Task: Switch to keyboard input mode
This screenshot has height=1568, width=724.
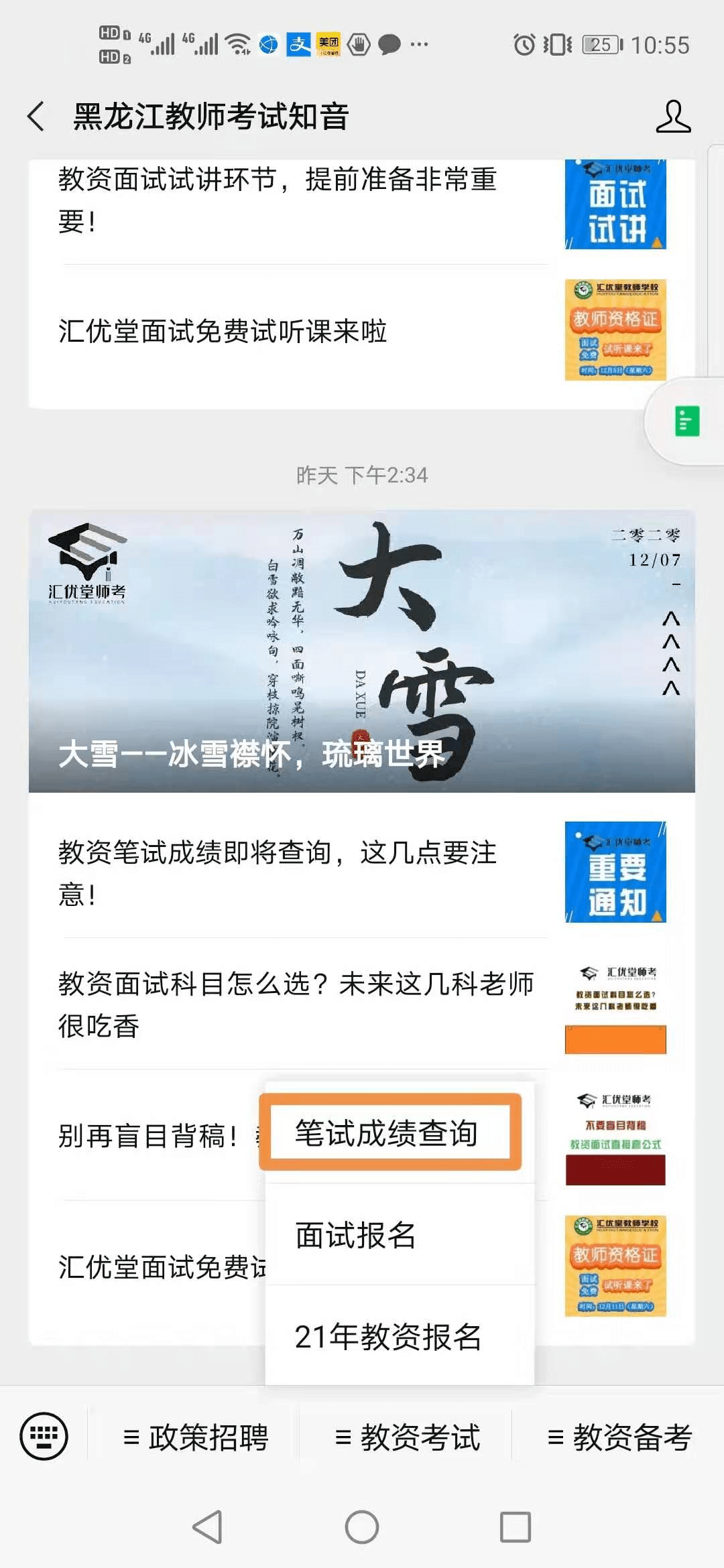Action: (44, 1436)
